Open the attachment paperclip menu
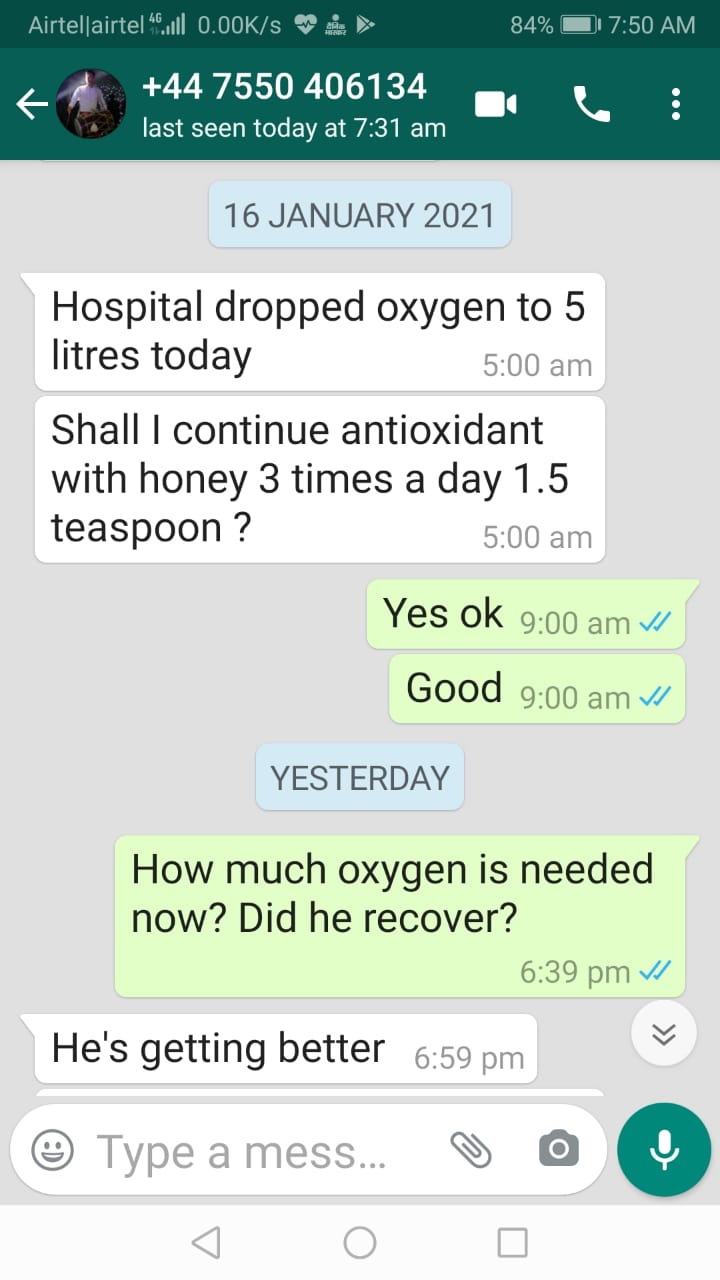 [x=470, y=1150]
